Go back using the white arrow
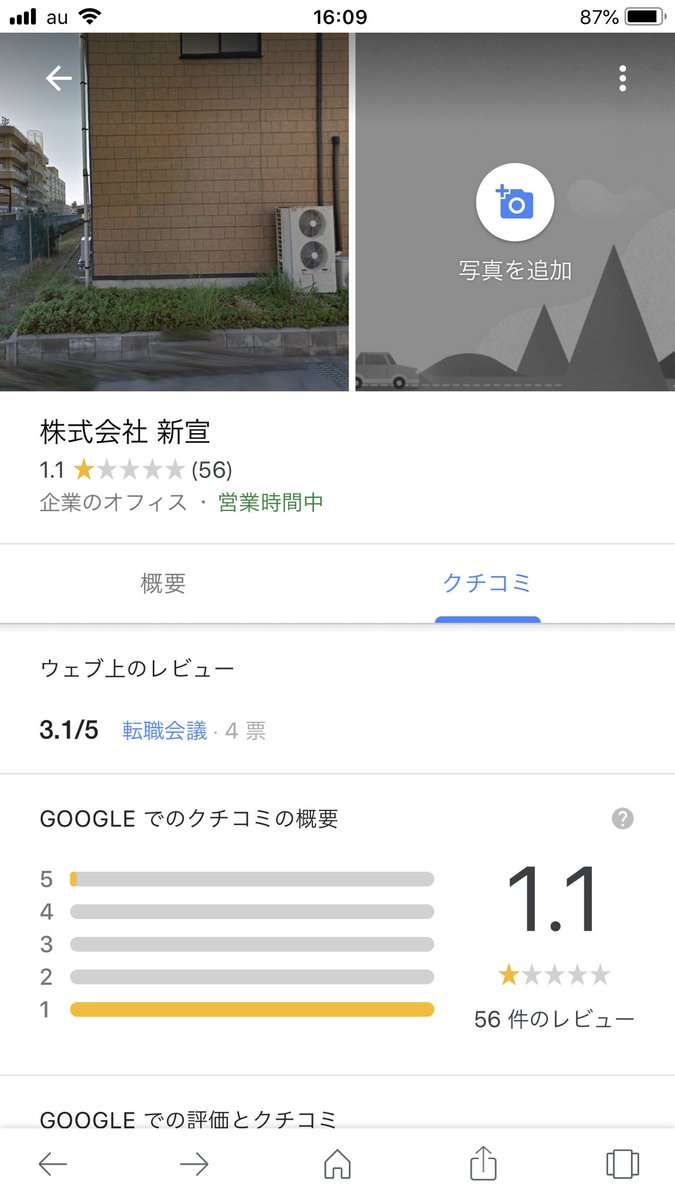The width and height of the screenshot is (675, 1200). pos(59,78)
